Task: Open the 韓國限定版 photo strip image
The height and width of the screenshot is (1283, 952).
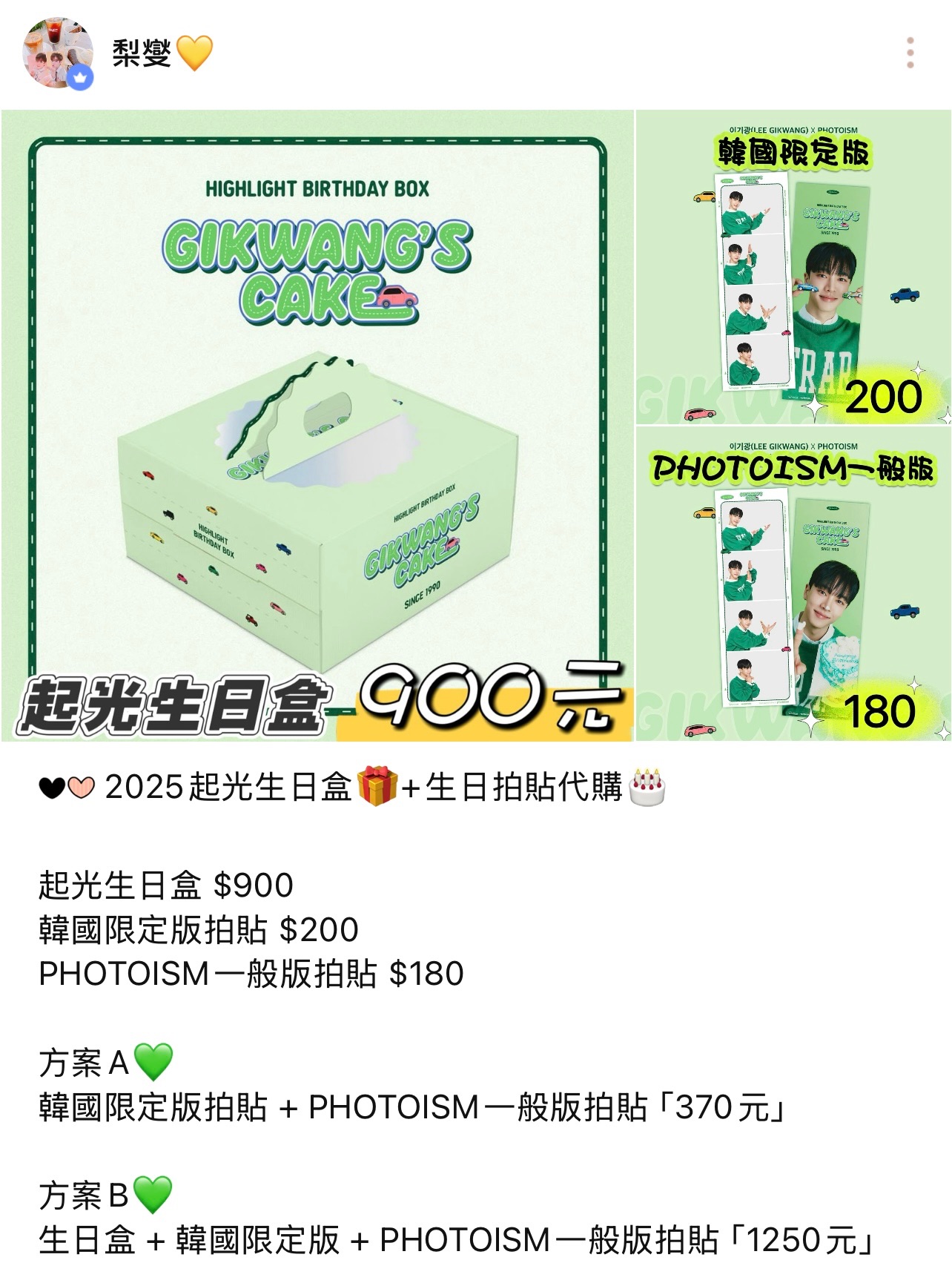Action: tap(793, 267)
